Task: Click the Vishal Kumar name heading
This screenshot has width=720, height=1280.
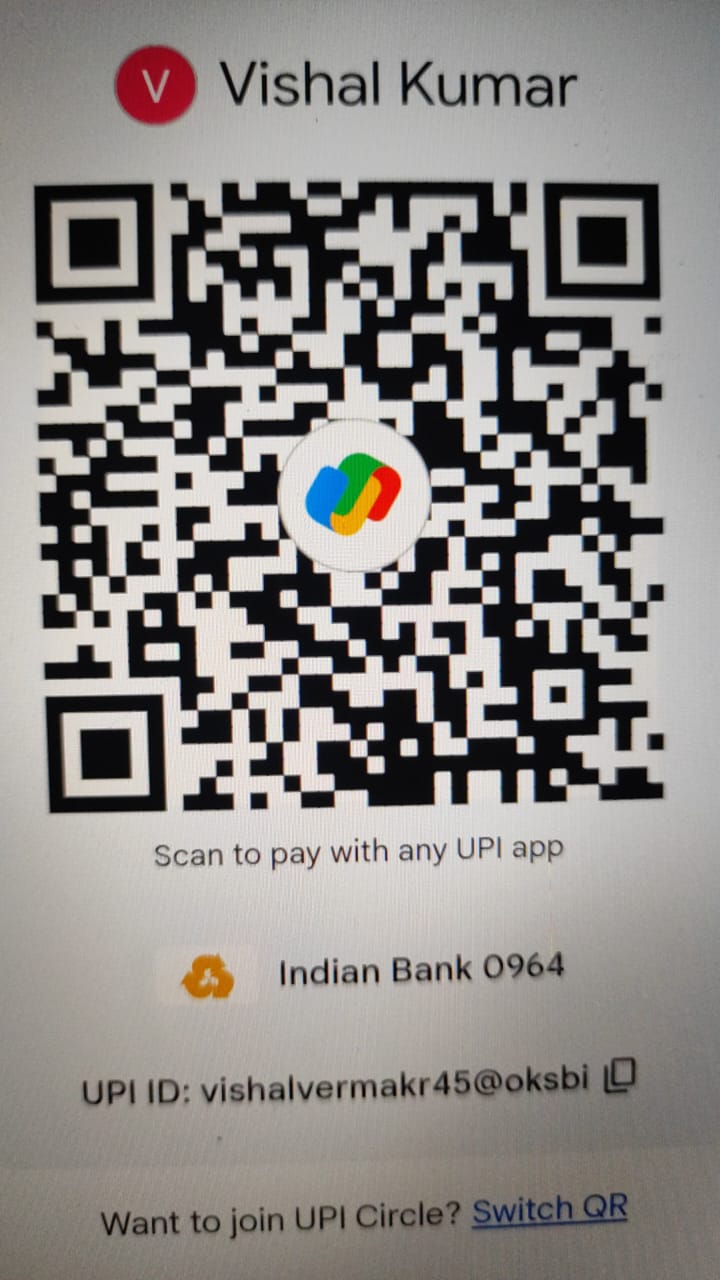Action: point(400,85)
